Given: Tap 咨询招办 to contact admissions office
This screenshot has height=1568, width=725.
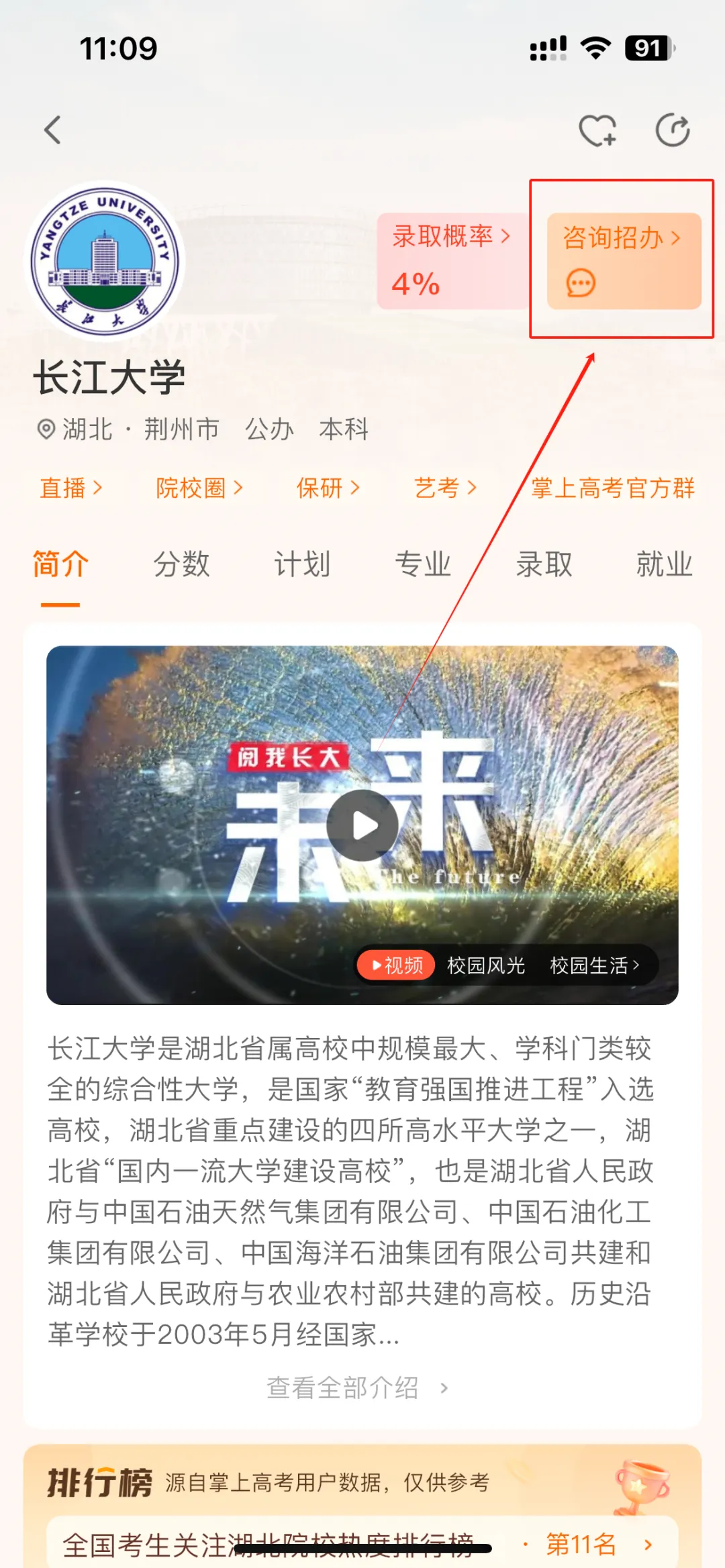Looking at the screenshot, I should [624, 261].
